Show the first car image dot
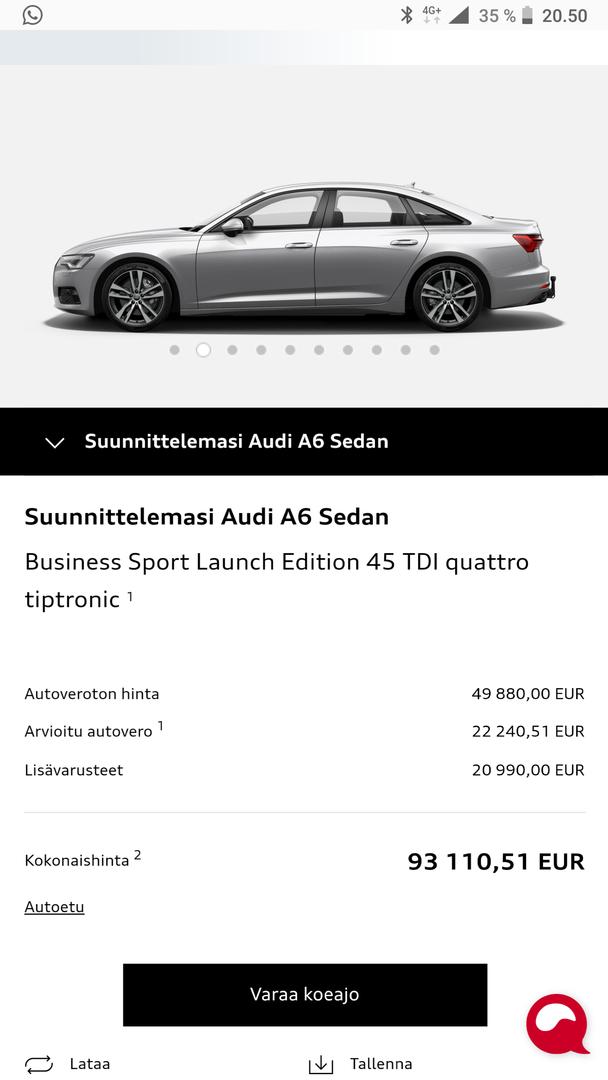The image size is (608, 1080). point(175,350)
